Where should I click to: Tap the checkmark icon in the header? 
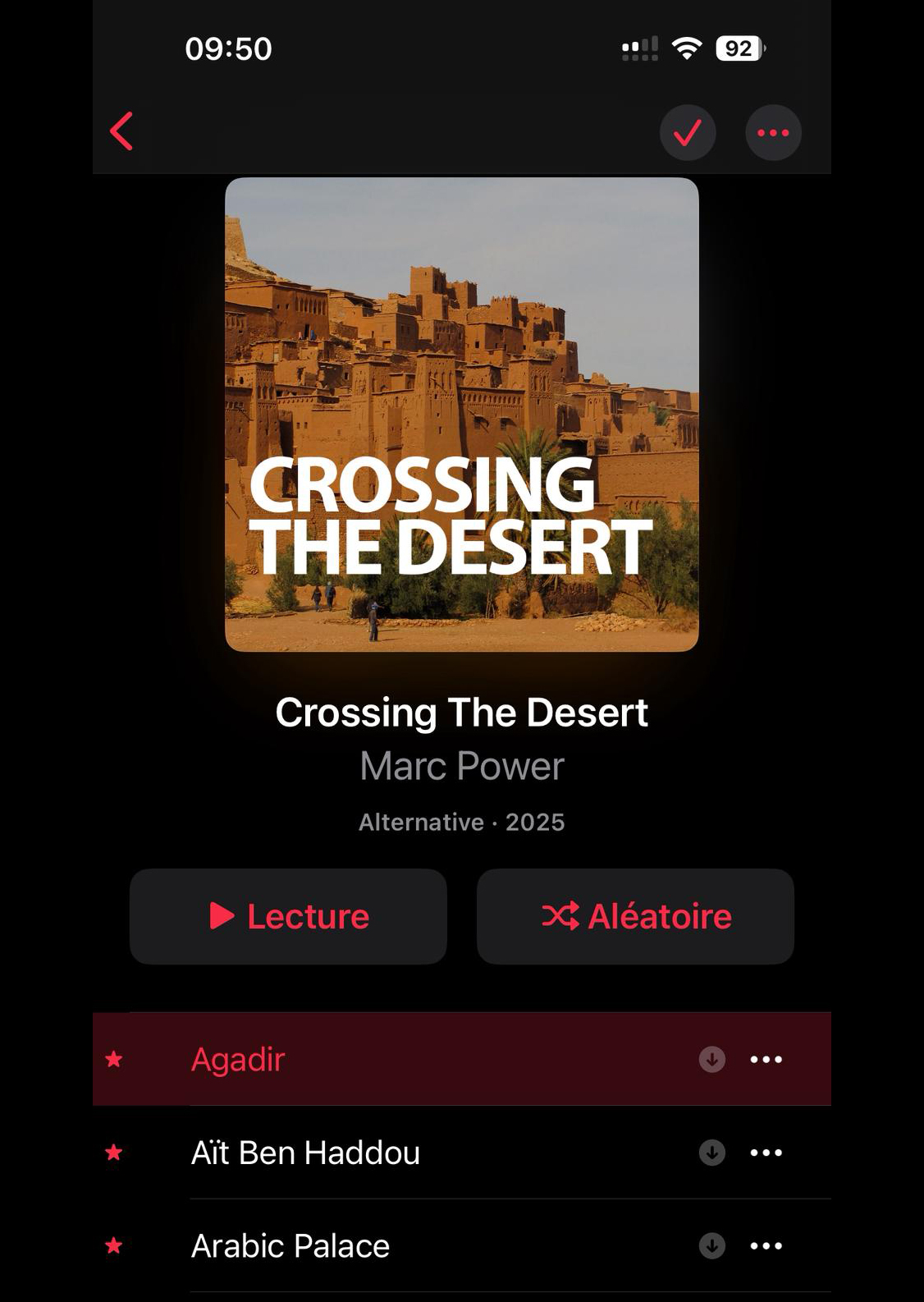point(688,132)
